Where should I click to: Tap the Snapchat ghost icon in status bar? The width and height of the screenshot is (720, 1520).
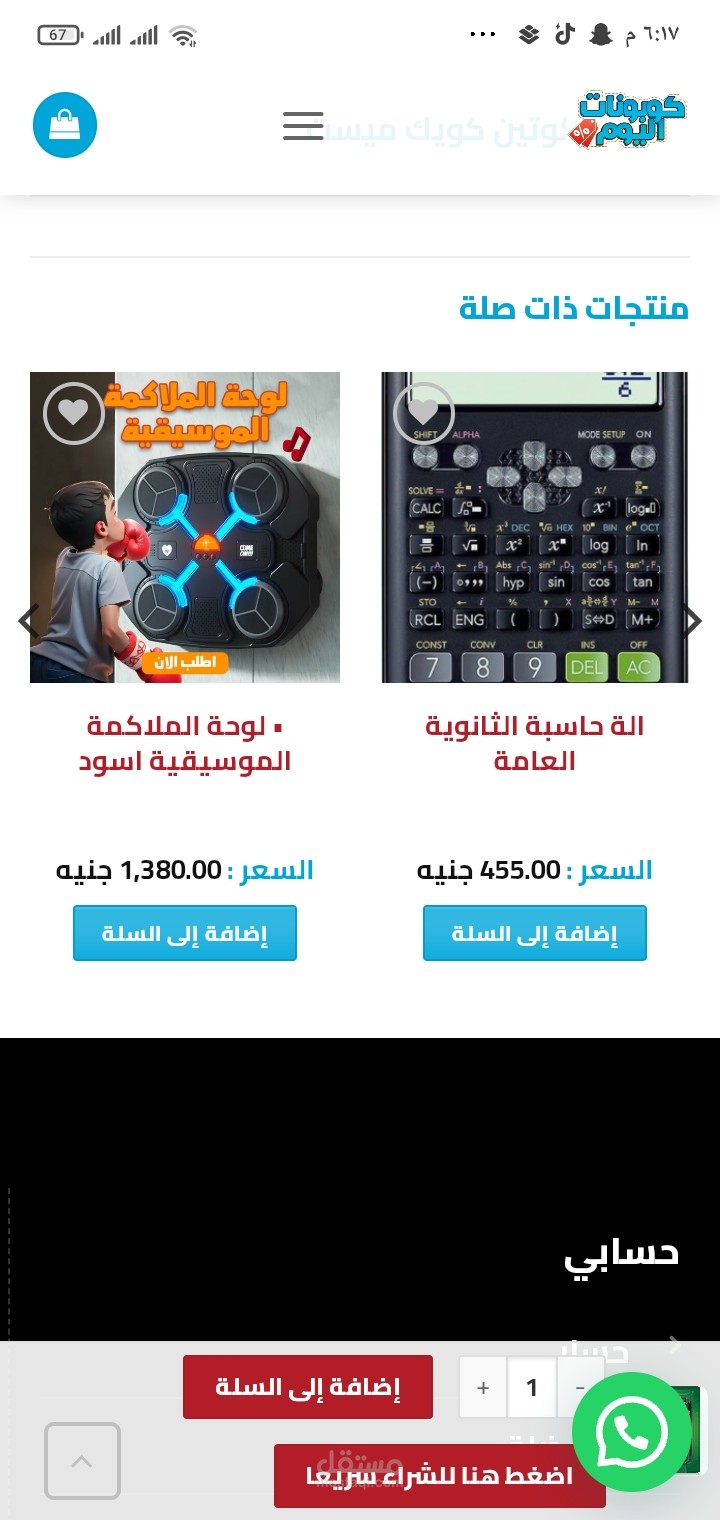coord(601,33)
